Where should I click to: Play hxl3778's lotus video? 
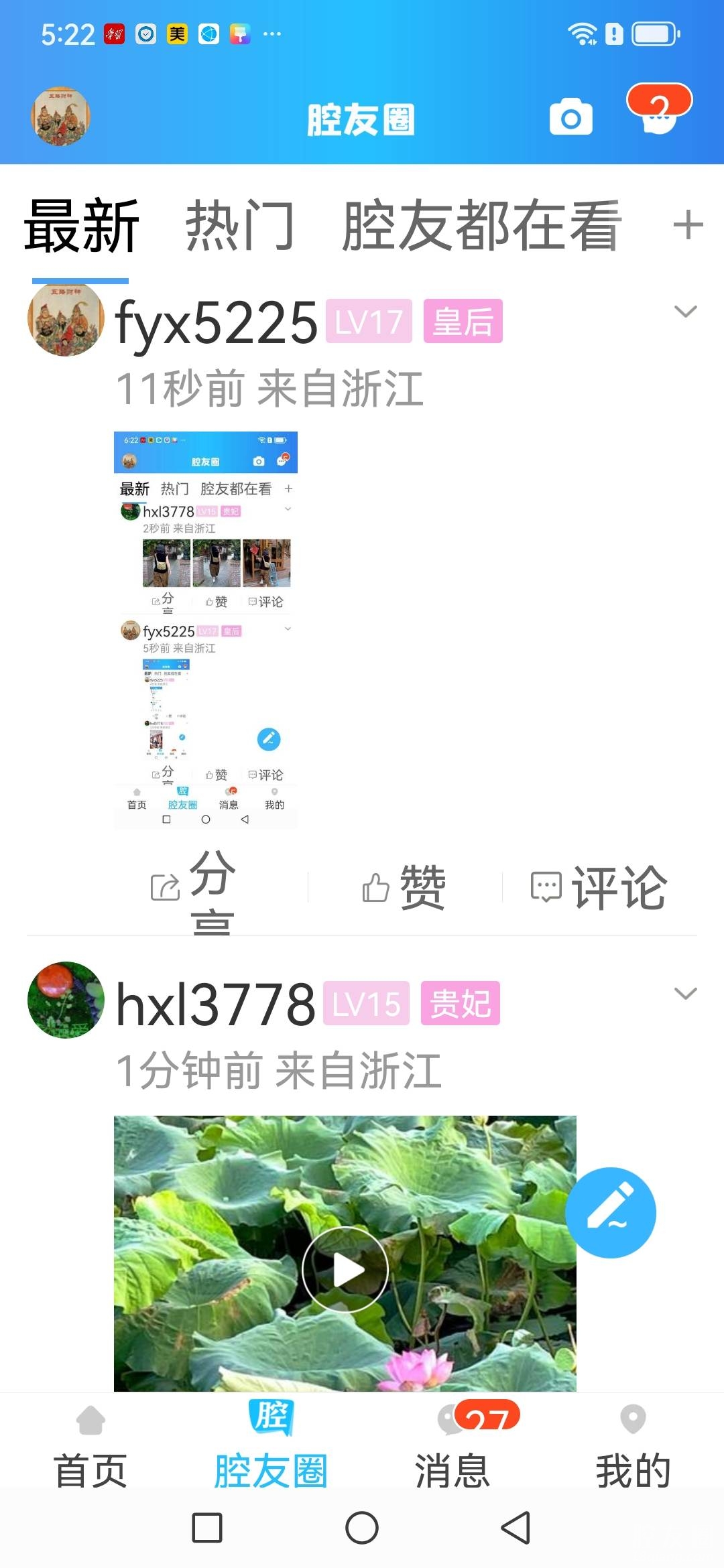345,1269
